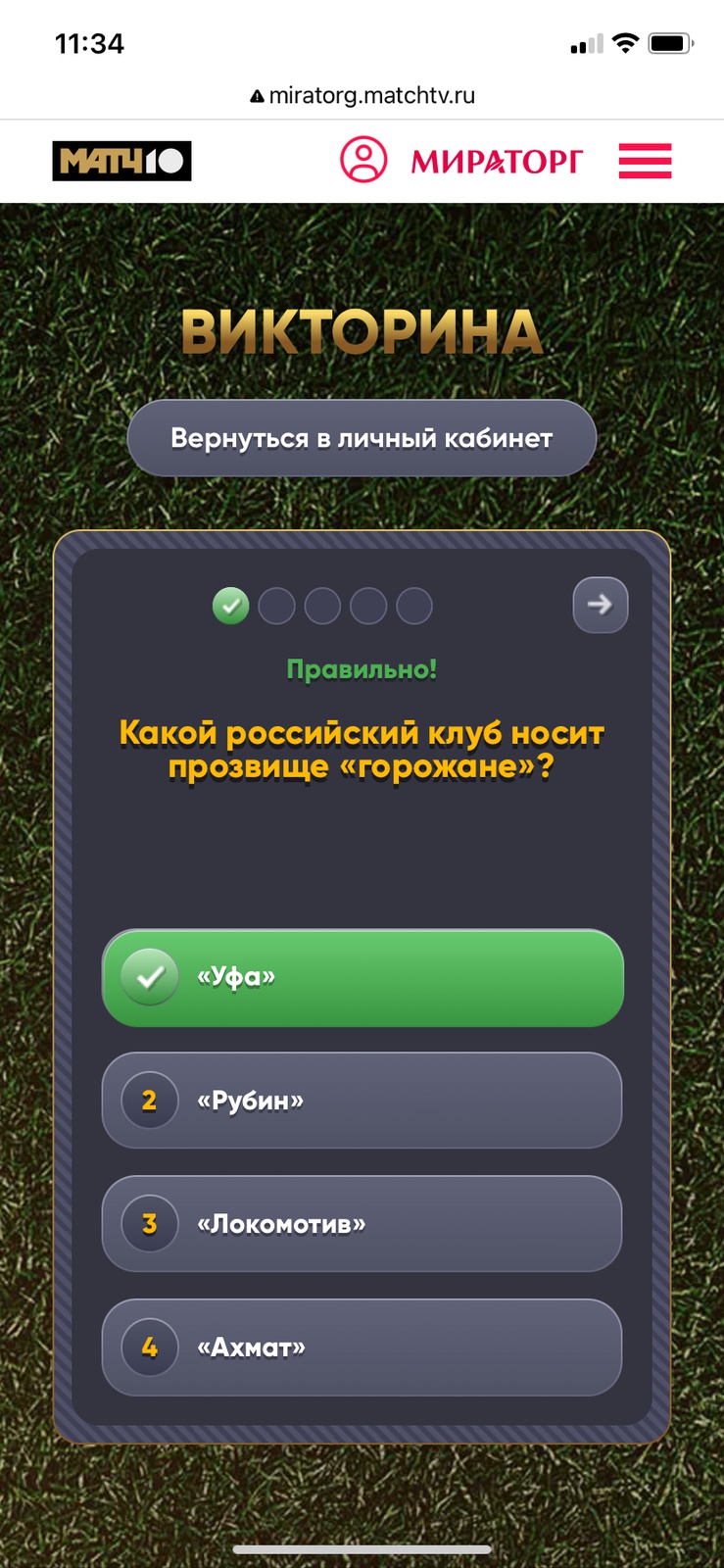The height and width of the screenshot is (1568, 724).
Task: Open the hamburger menu
Action: tap(645, 161)
